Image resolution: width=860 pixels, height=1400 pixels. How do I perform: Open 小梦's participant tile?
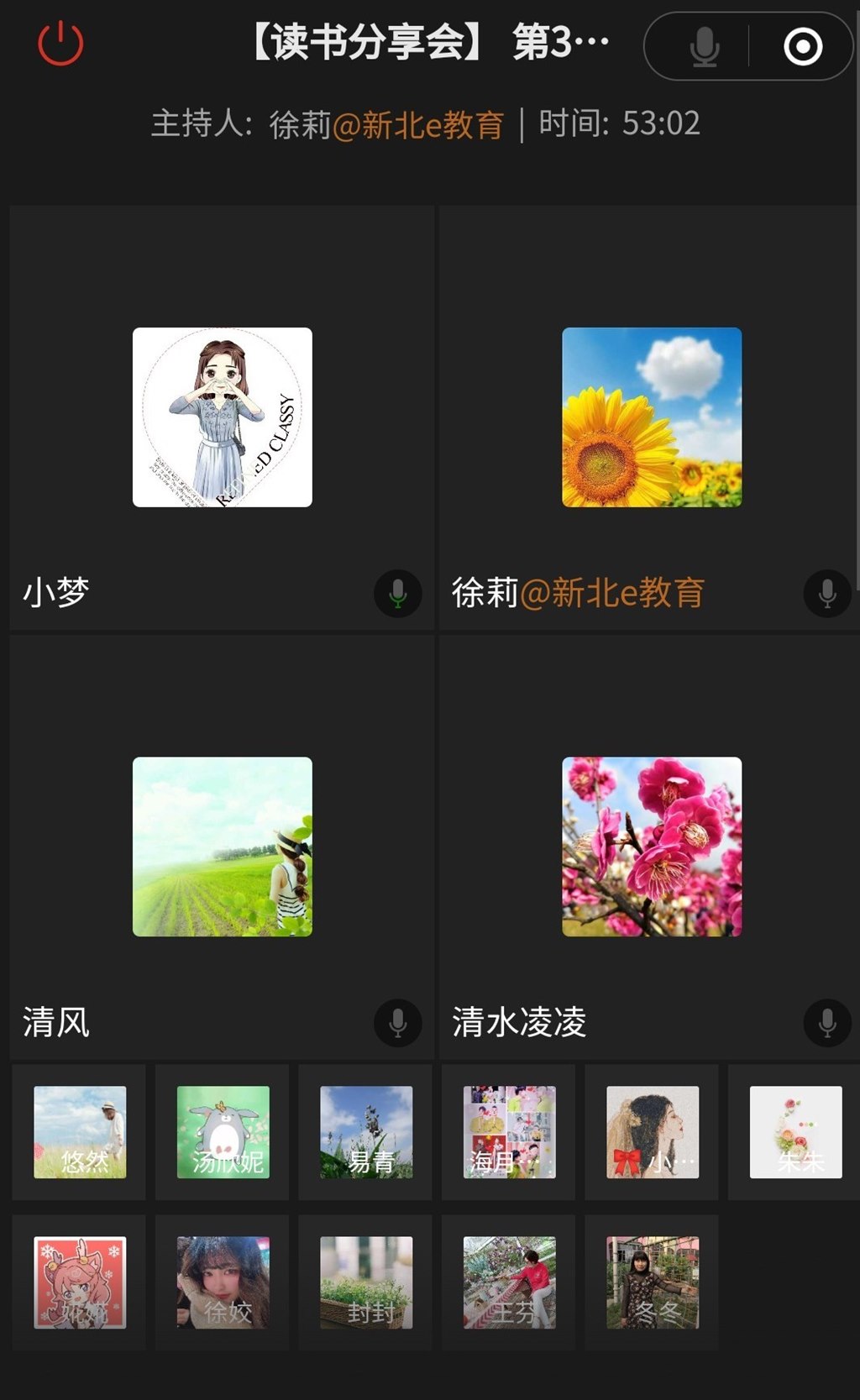click(x=223, y=417)
